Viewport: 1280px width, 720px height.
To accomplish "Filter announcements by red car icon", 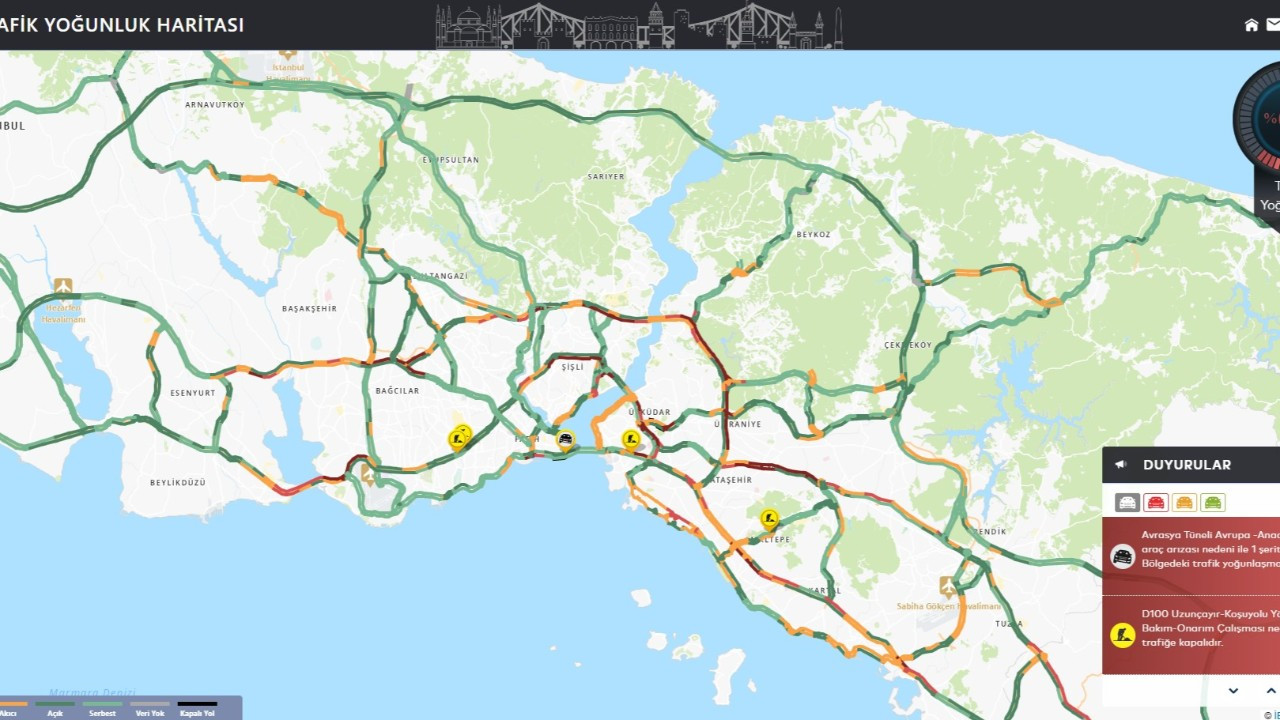I will (1156, 502).
